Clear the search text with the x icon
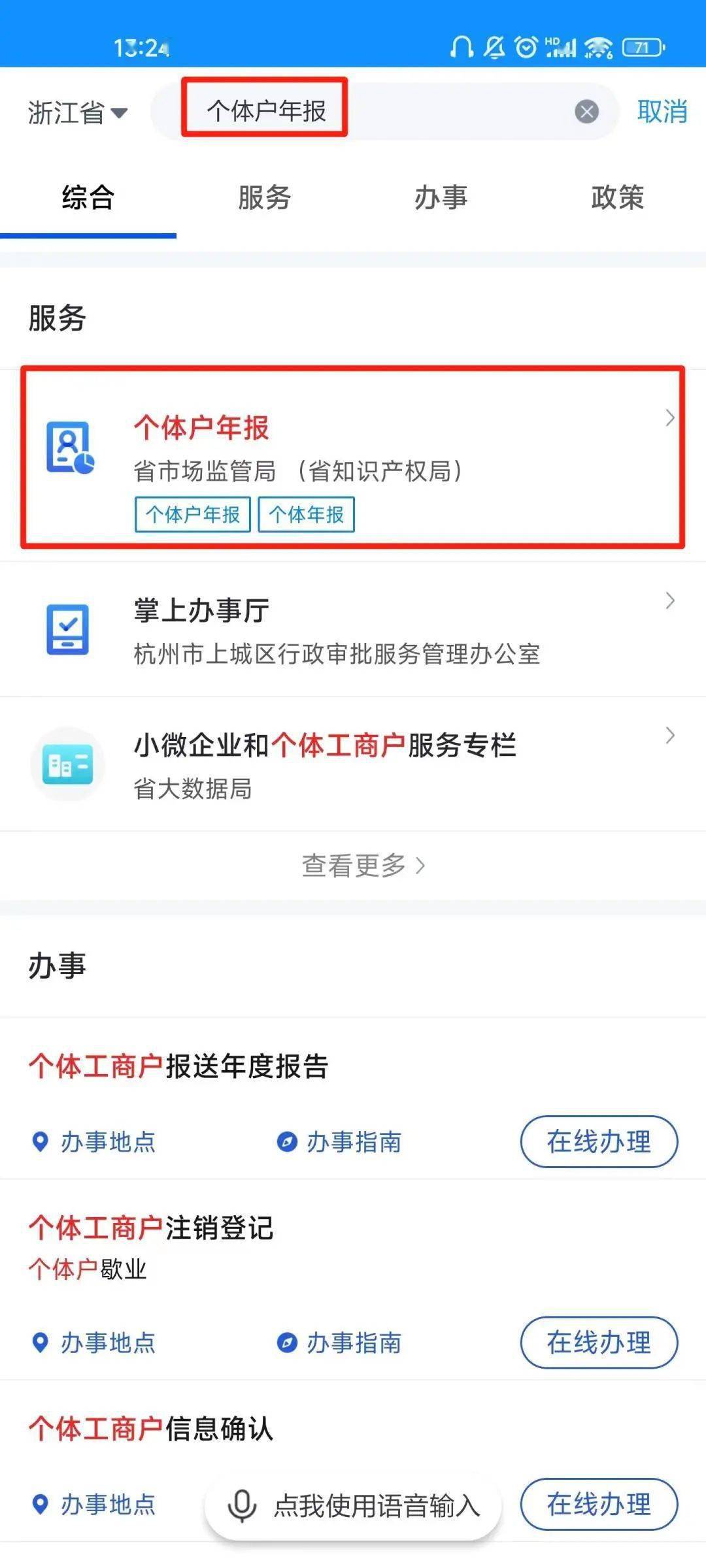Image resolution: width=706 pixels, height=1568 pixels. click(x=586, y=111)
